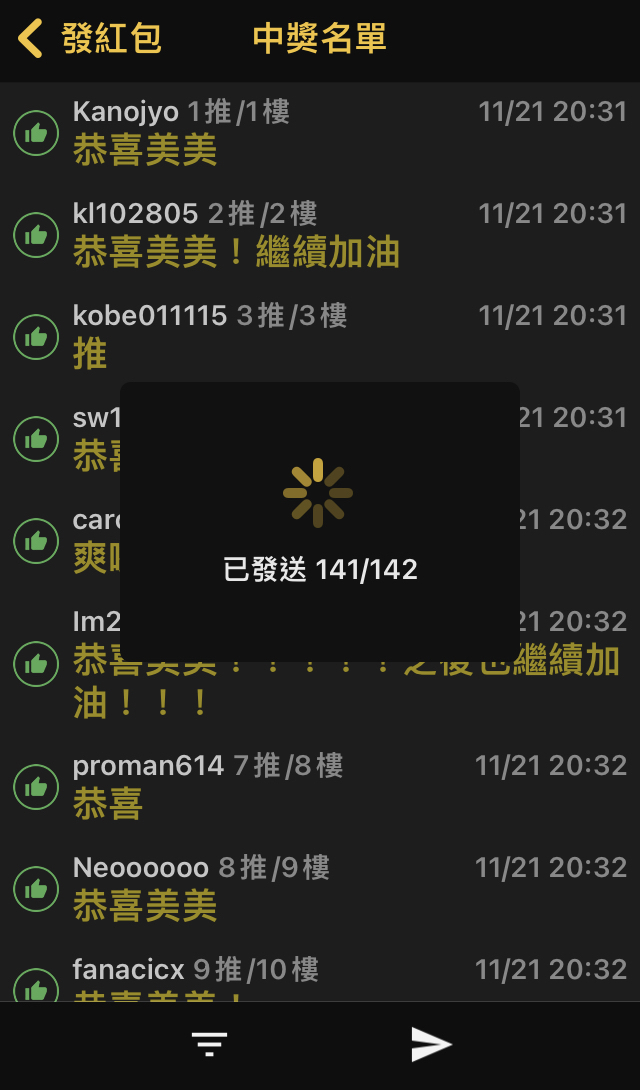
Task: Tap the send arrow icon in bottom toolbar
Action: coord(432,1044)
